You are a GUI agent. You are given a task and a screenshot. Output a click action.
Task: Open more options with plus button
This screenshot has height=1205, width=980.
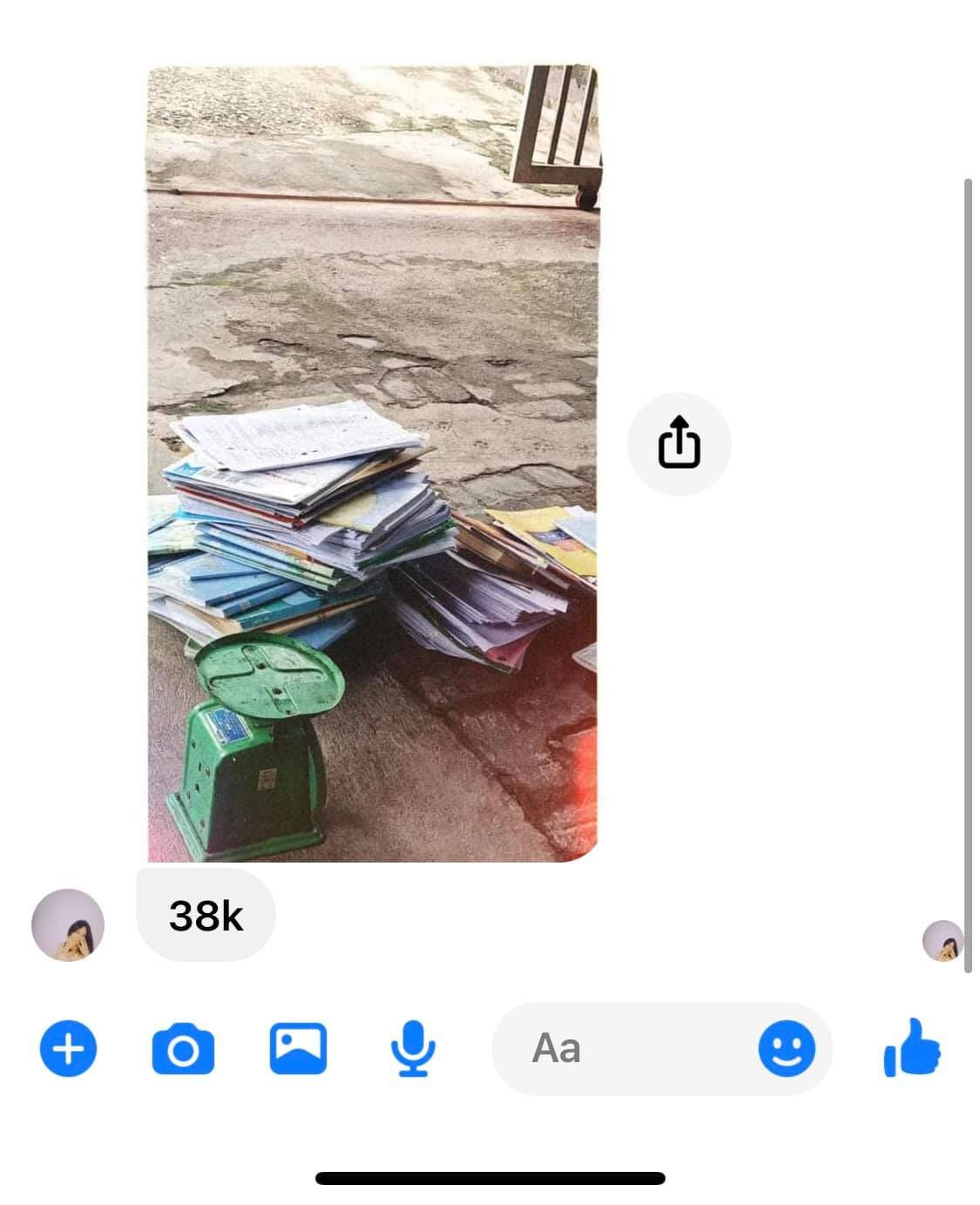coord(68,1048)
